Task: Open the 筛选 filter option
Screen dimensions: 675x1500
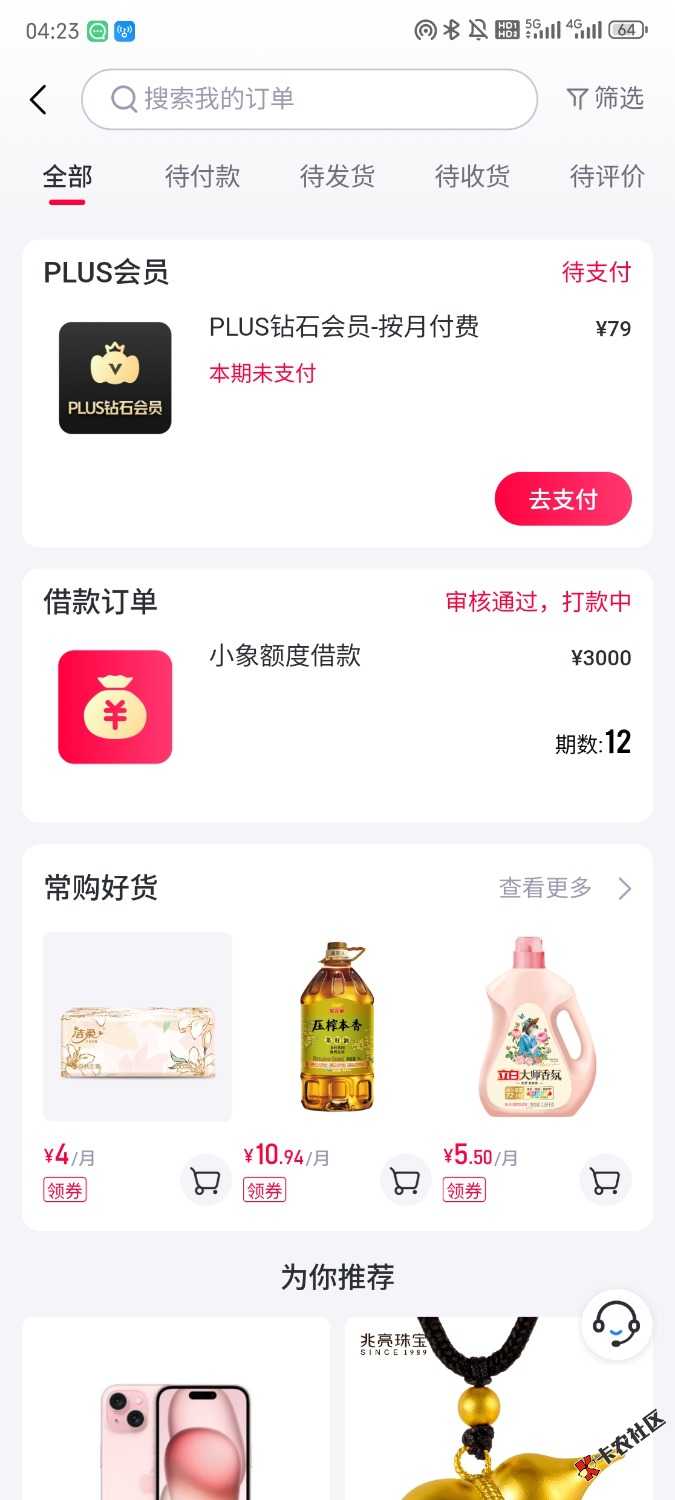Action: coord(605,98)
